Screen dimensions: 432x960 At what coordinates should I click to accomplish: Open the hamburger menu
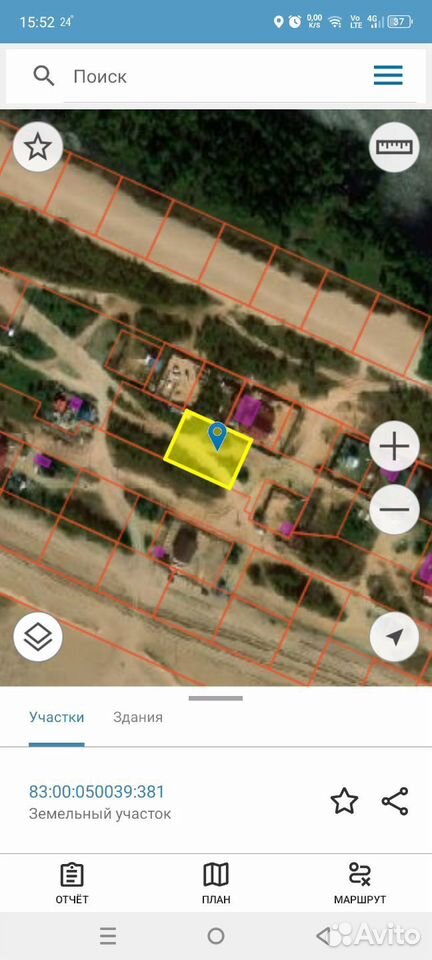point(388,75)
